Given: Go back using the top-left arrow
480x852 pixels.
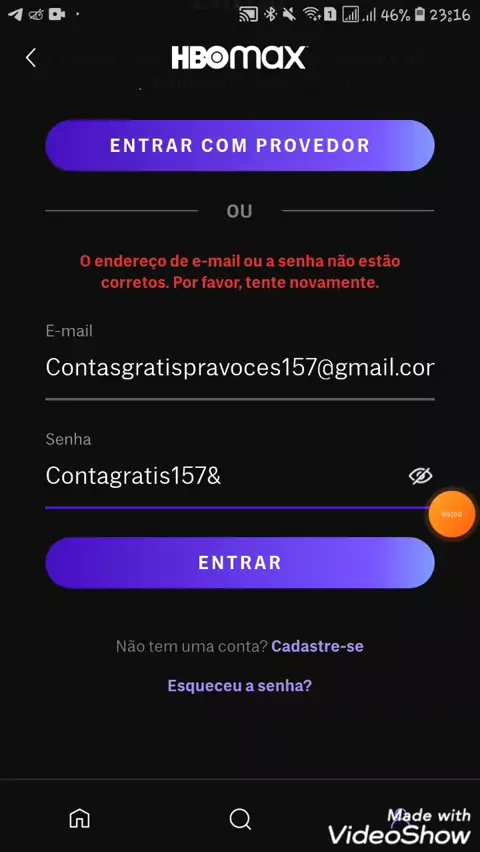Looking at the screenshot, I should (31, 58).
